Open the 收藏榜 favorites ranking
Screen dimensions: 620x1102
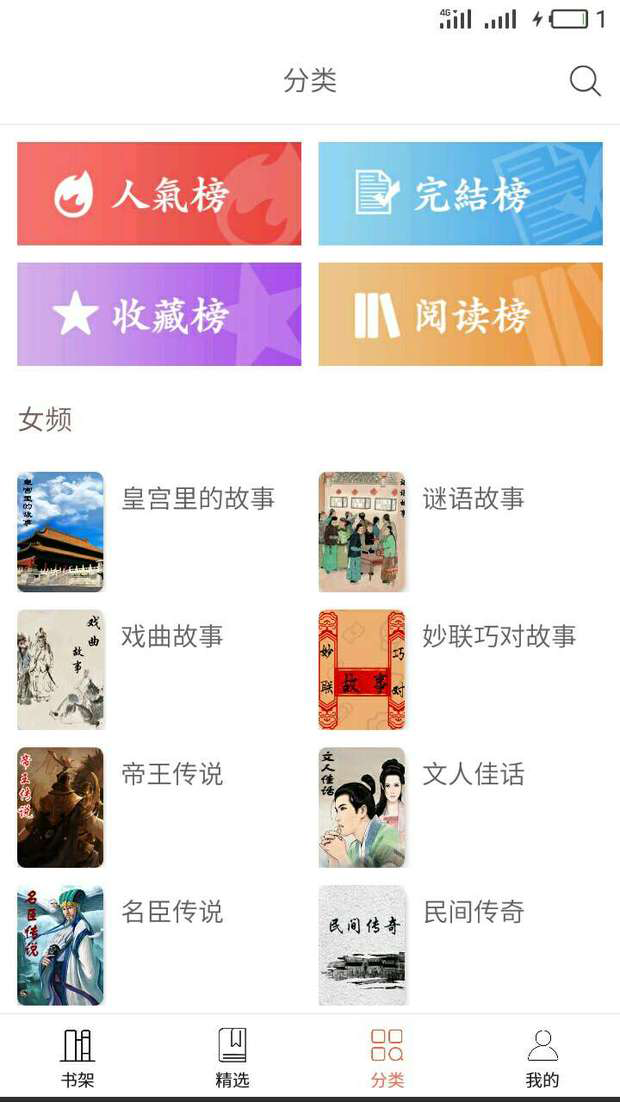tap(159, 314)
